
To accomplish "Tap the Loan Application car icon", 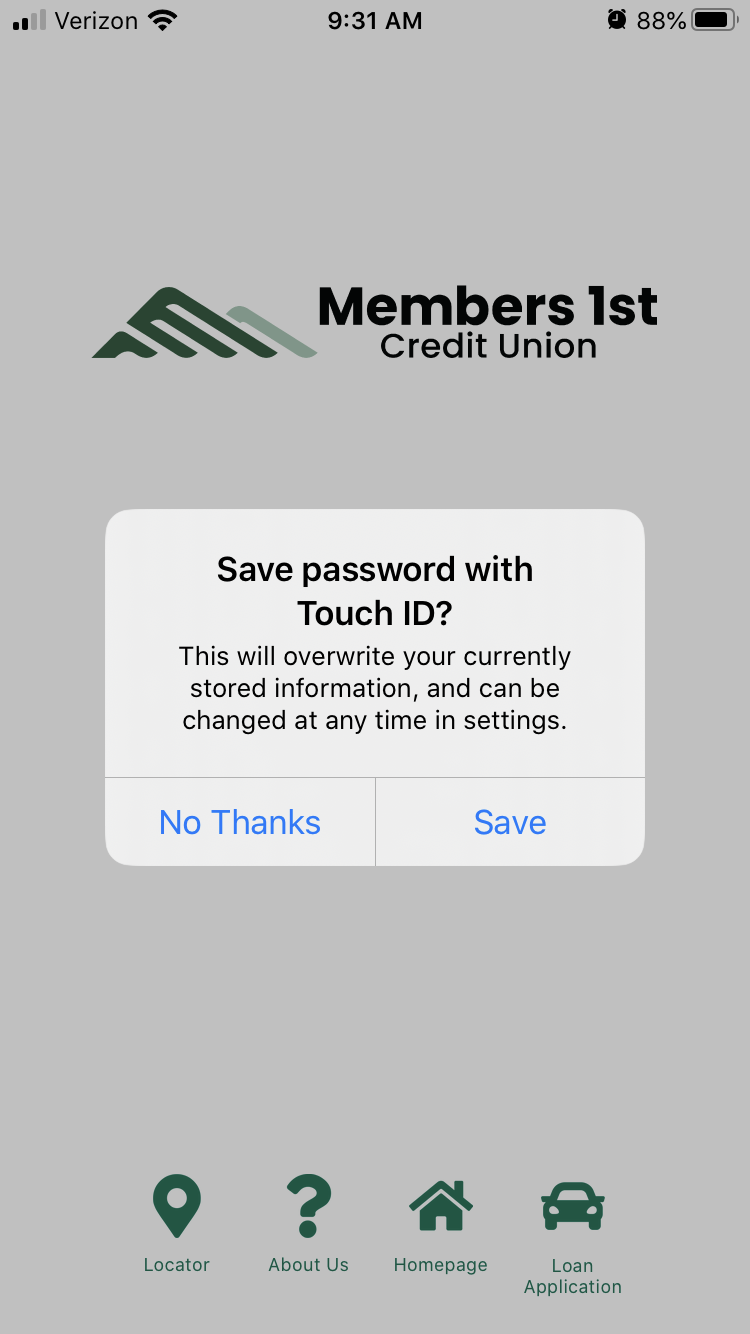I will 572,1203.
